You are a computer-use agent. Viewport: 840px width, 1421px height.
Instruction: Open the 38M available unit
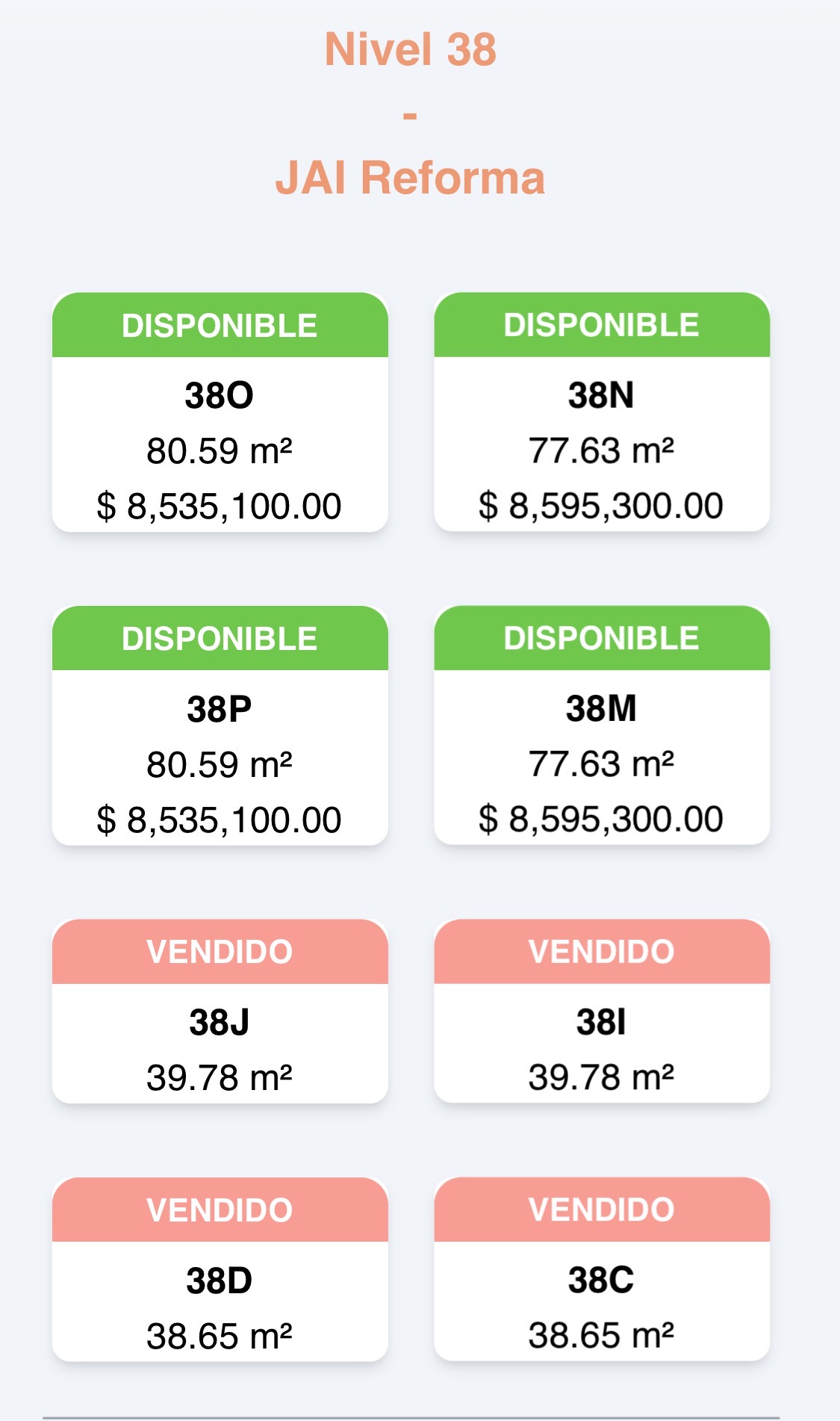click(602, 725)
